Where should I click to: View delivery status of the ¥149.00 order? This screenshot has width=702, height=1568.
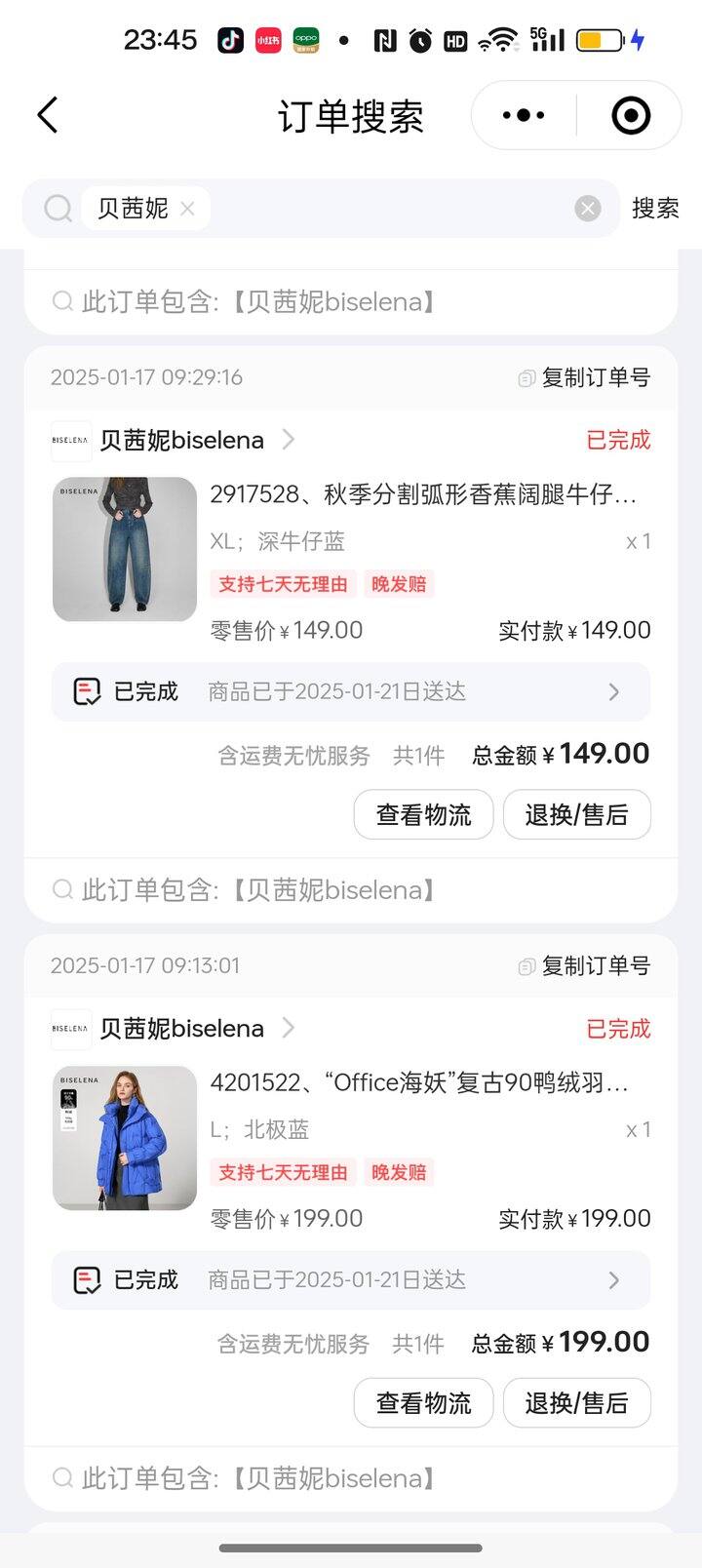[351, 691]
